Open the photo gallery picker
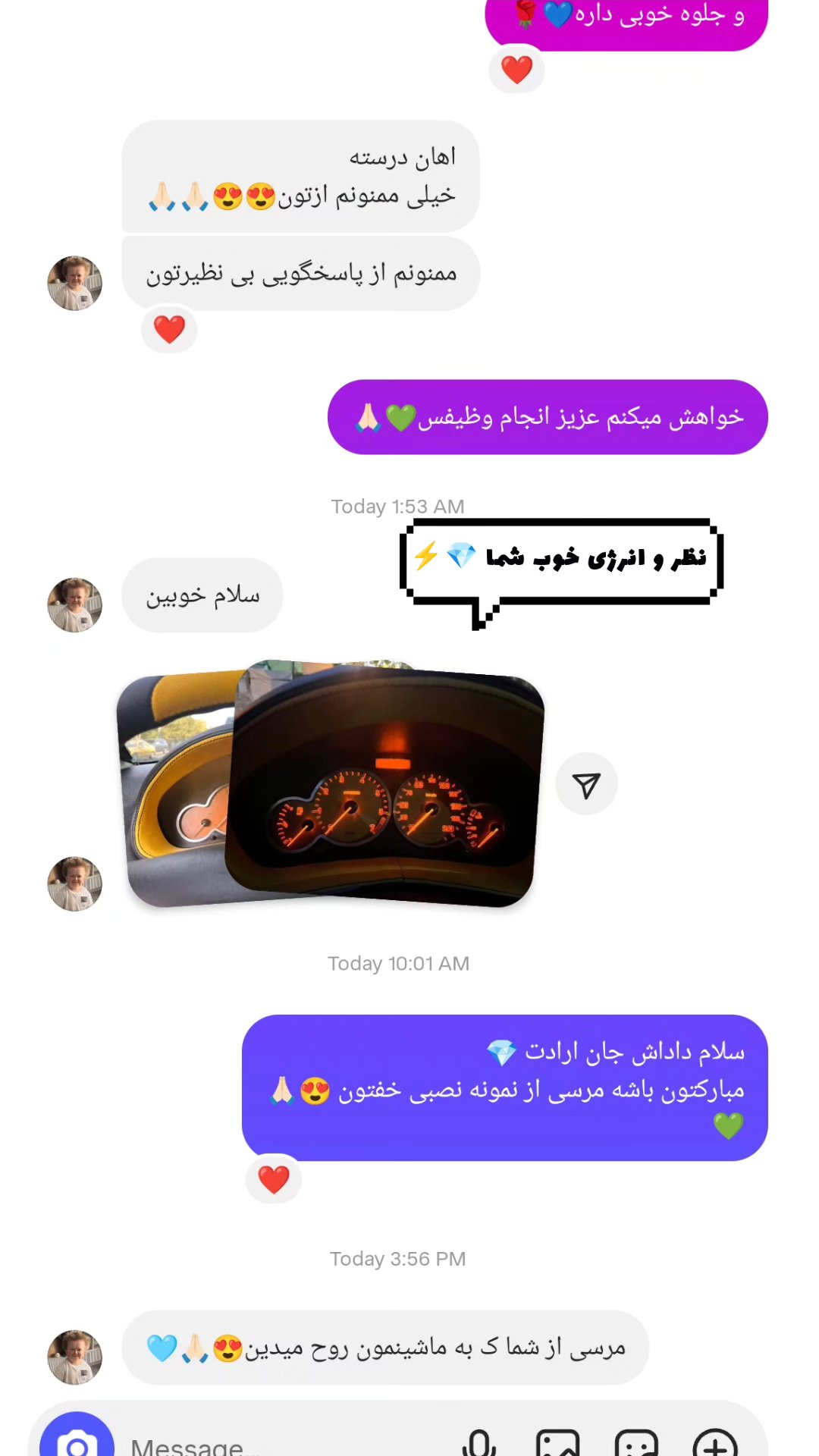This screenshot has height=1456, width=819. 557,1442
